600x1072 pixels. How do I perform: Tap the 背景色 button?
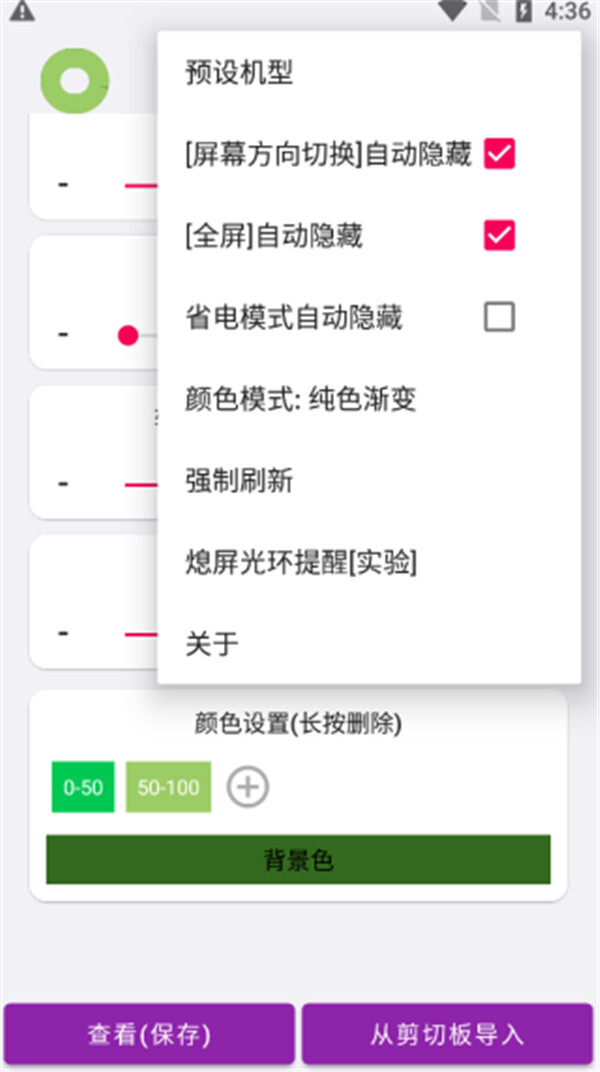(x=298, y=859)
